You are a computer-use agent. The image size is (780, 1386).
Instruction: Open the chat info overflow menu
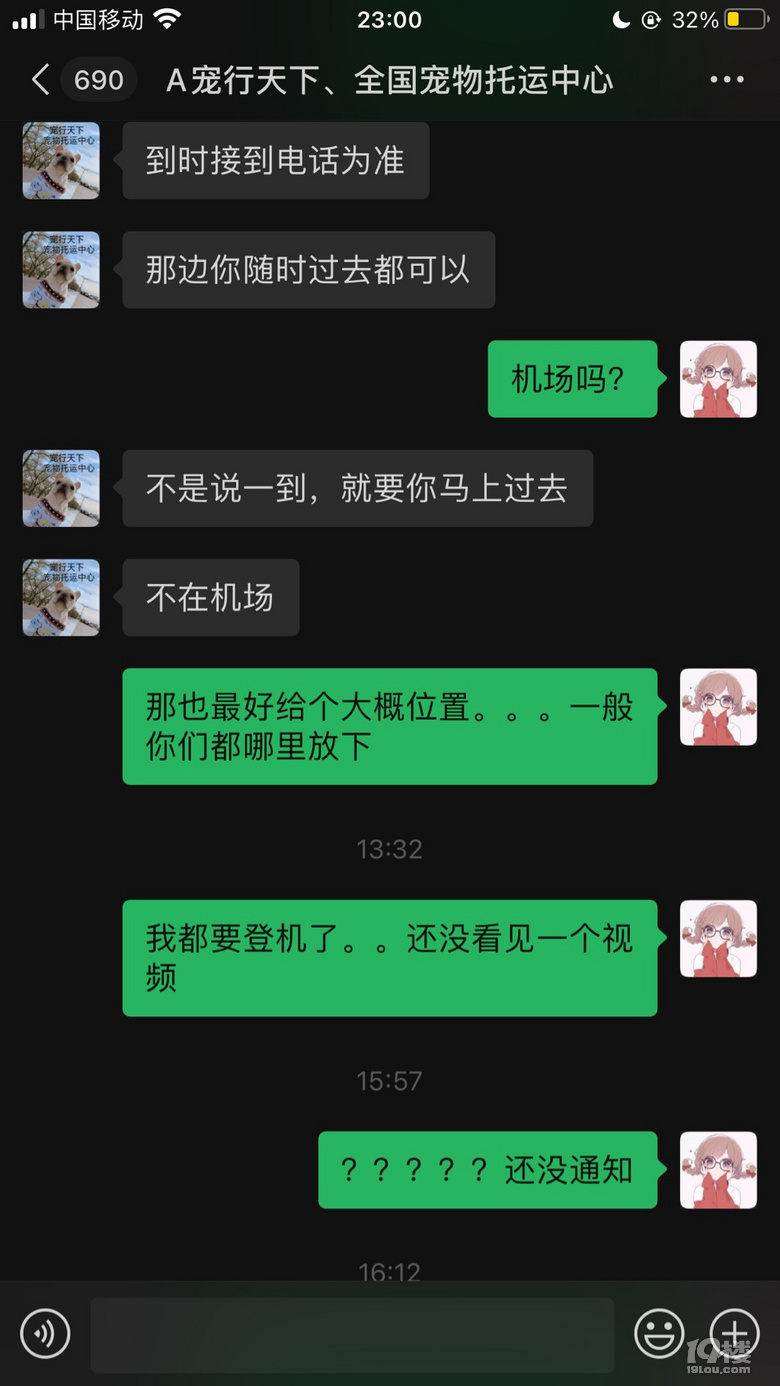(727, 80)
